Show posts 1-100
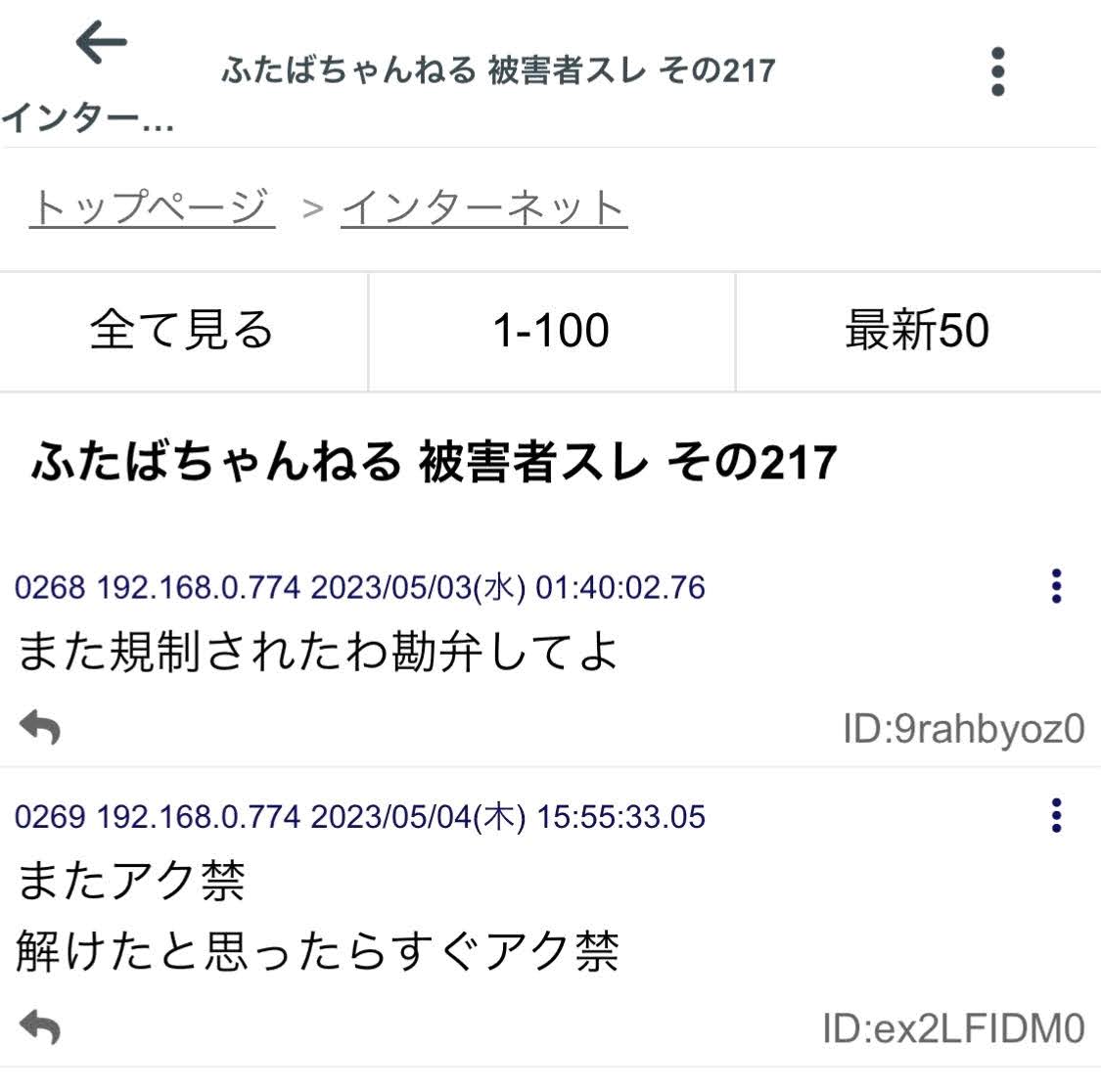The height and width of the screenshot is (1092, 1101). pos(551,331)
